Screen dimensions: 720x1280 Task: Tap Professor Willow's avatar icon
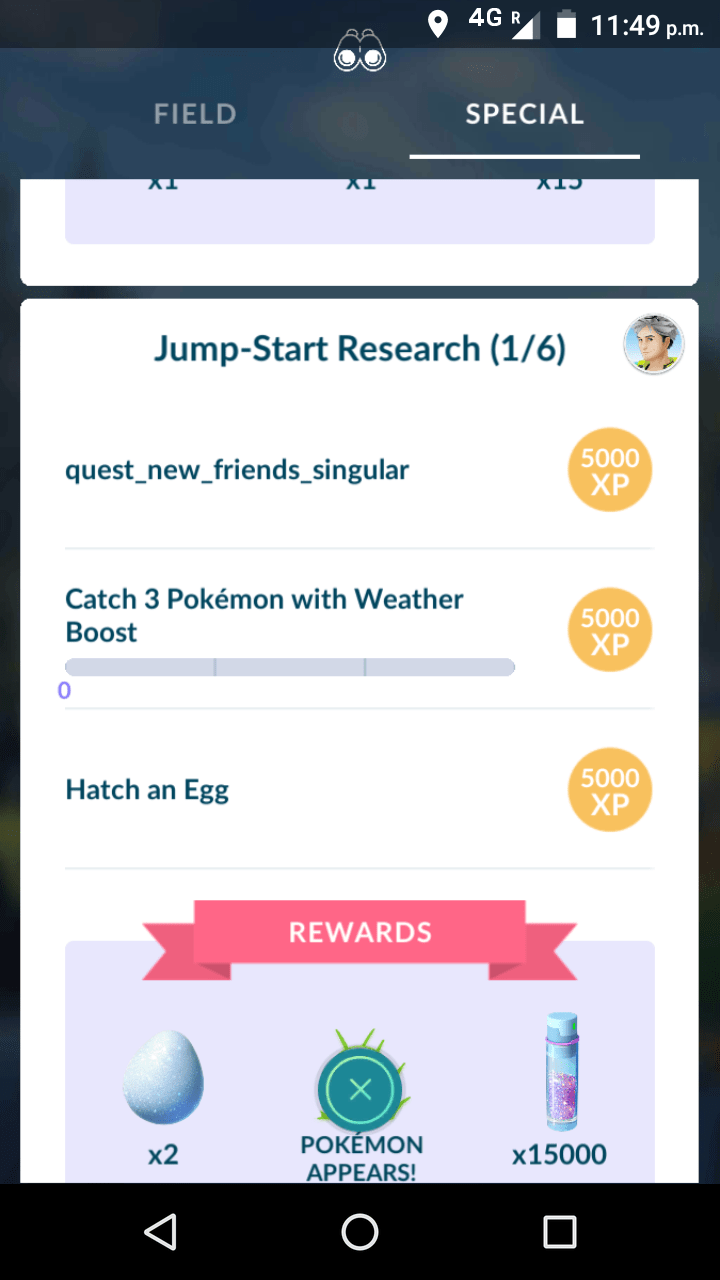[654, 345]
